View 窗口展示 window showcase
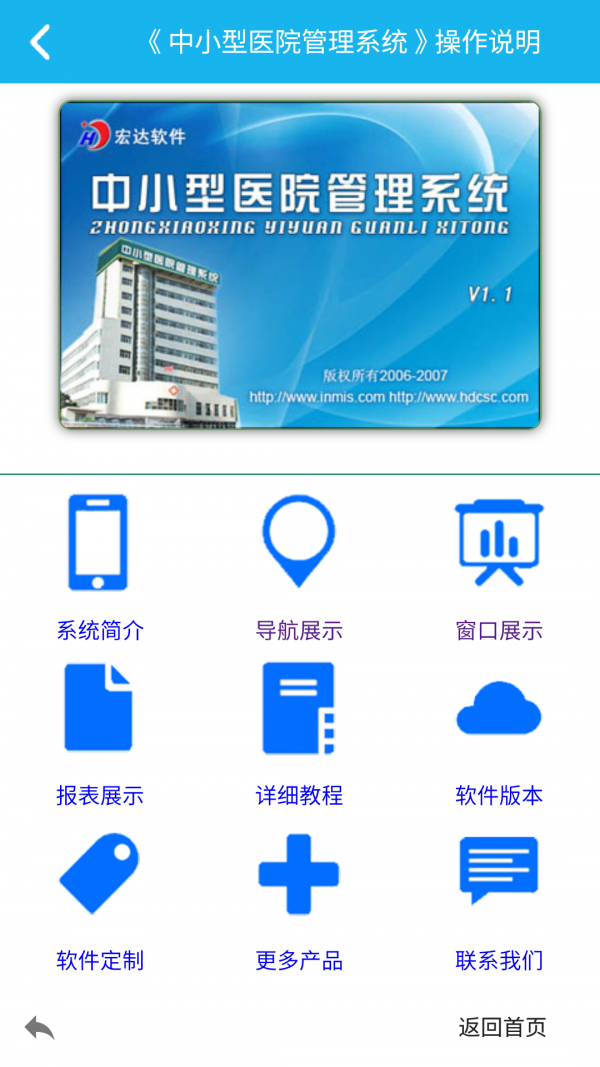Viewport: 600px width, 1067px height. coord(499,568)
